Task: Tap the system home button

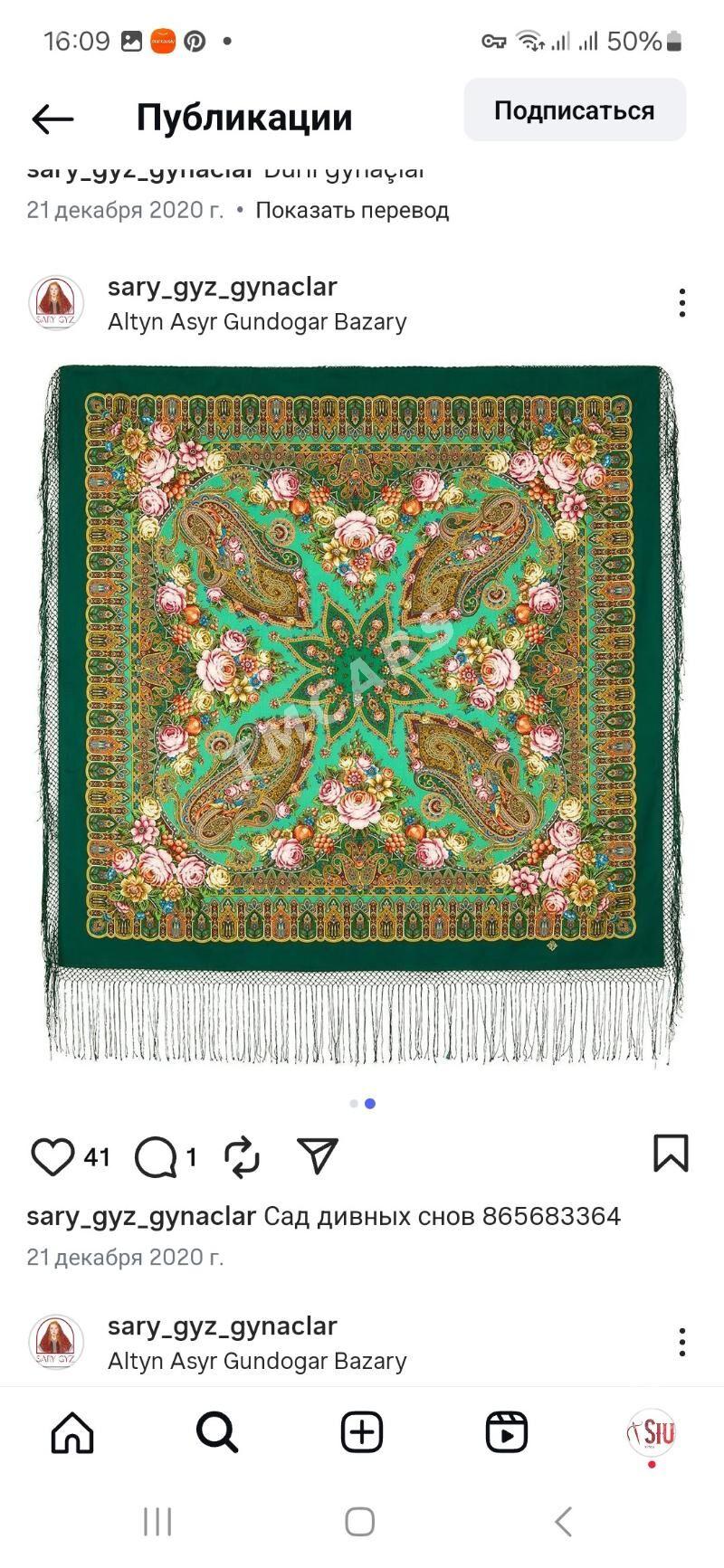Action: tap(360, 1521)
